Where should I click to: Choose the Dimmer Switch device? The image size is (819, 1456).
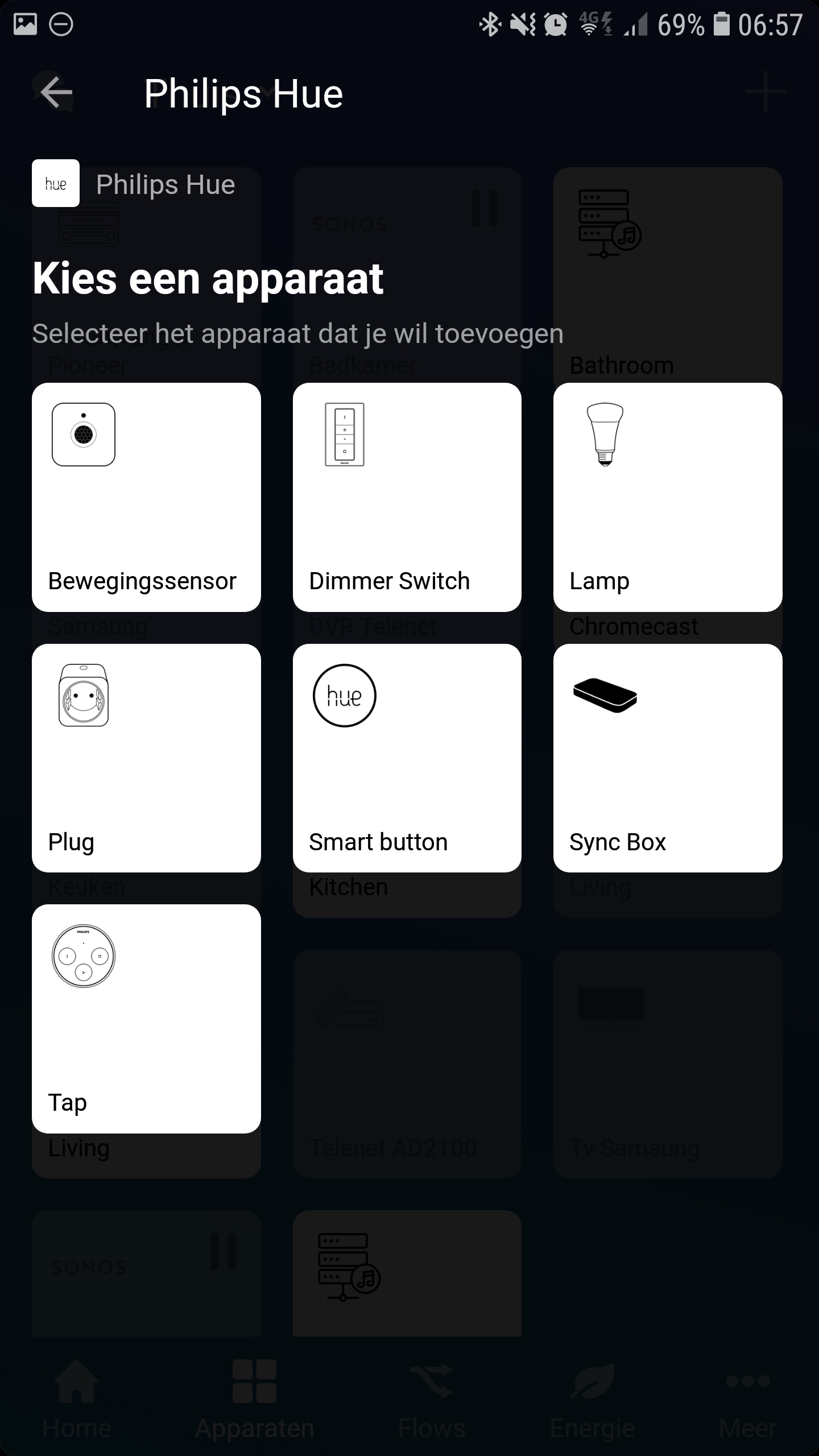pyautogui.click(x=407, y=497)
